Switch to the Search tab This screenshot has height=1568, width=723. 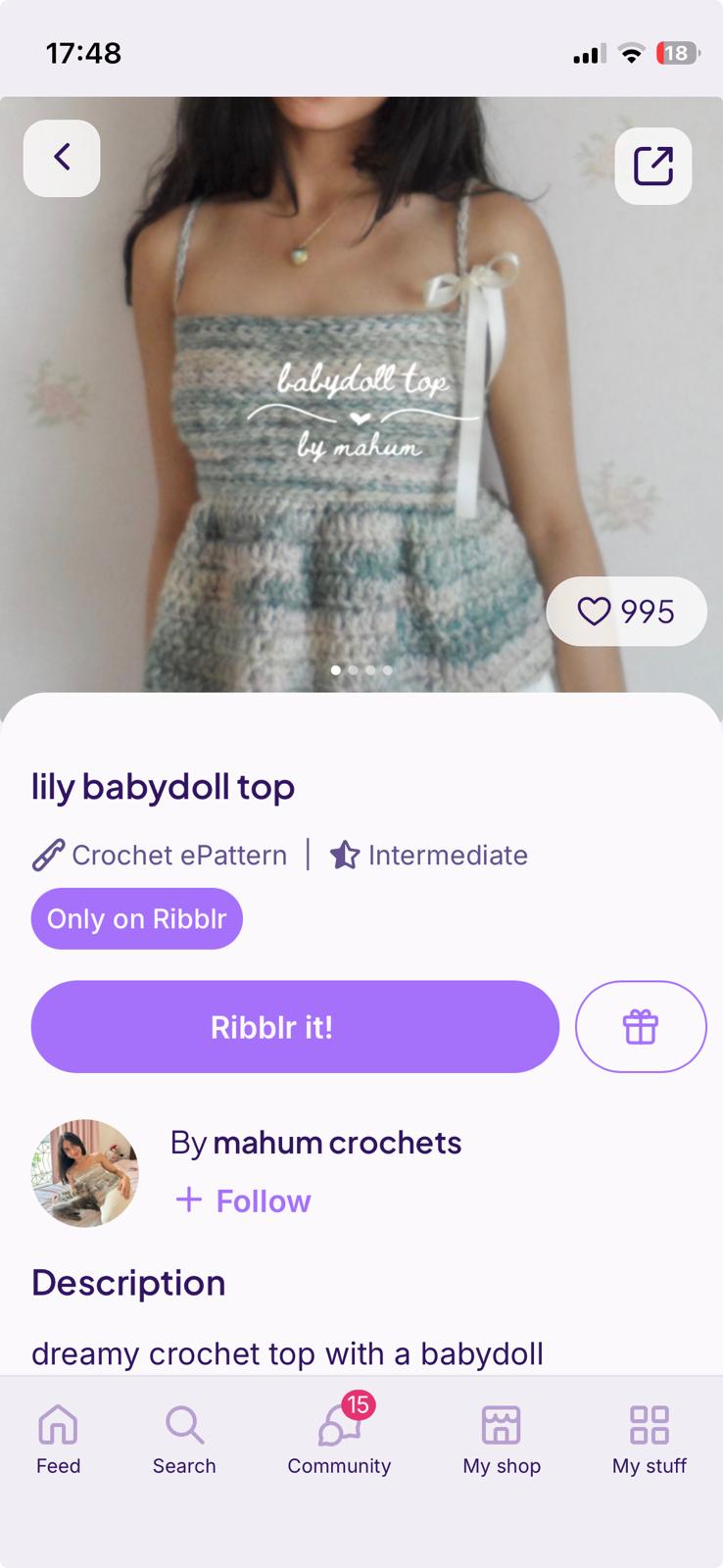coord(184,1439)
